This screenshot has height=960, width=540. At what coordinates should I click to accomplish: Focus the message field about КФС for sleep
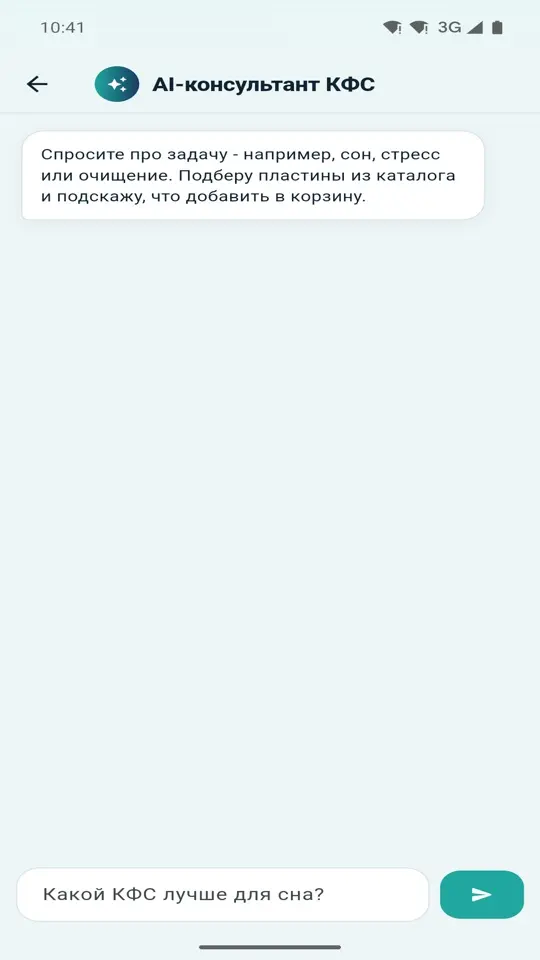223,894
